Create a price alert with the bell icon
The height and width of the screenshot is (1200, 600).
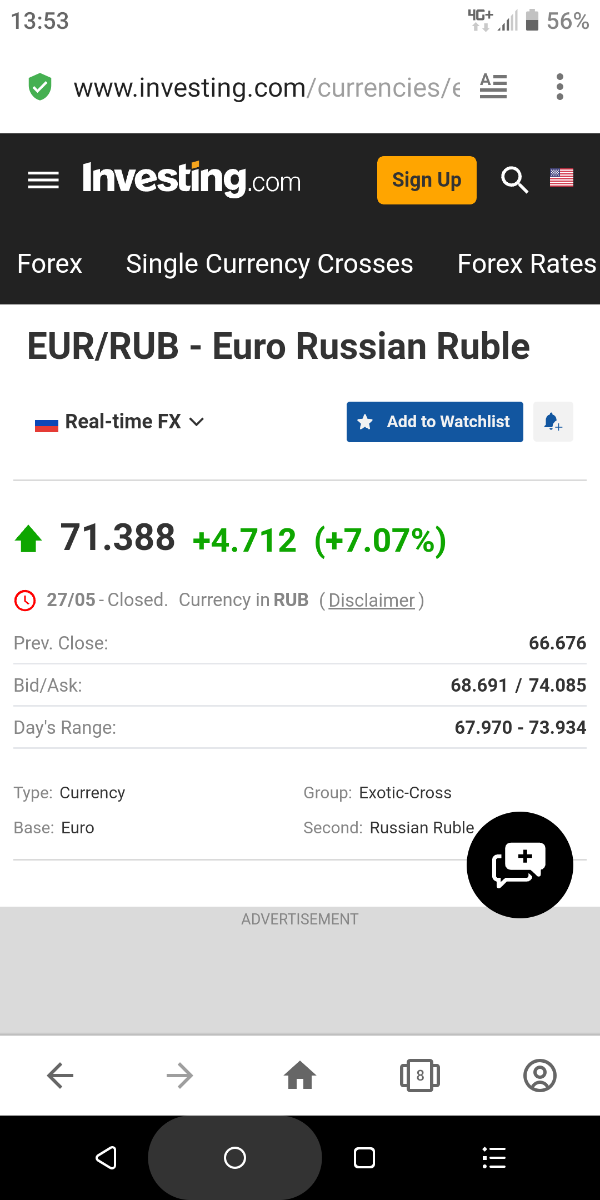click(552, 422)
